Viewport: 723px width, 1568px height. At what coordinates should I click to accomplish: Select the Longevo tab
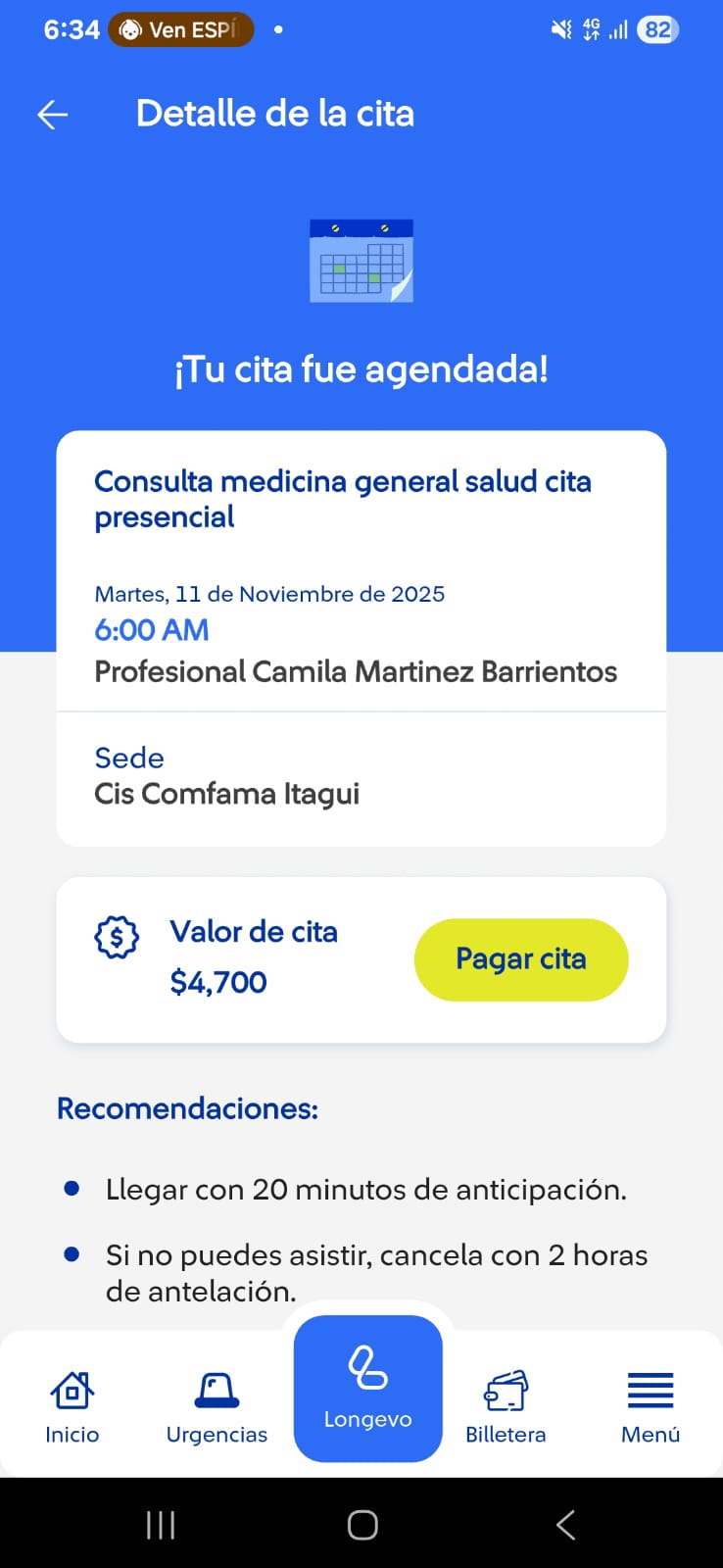[367, 1388]
